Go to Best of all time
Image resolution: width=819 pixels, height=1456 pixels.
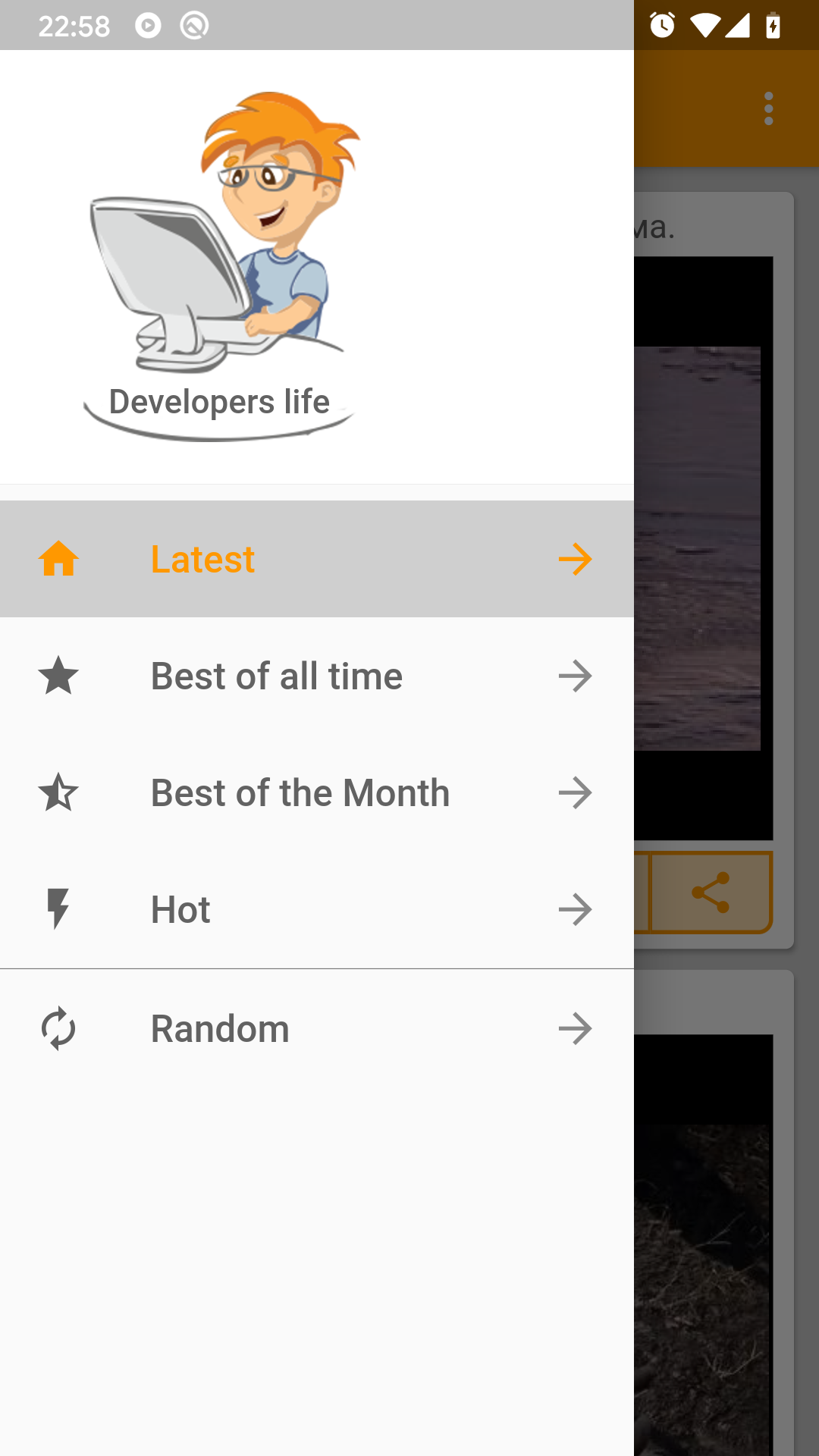(316, 676)
